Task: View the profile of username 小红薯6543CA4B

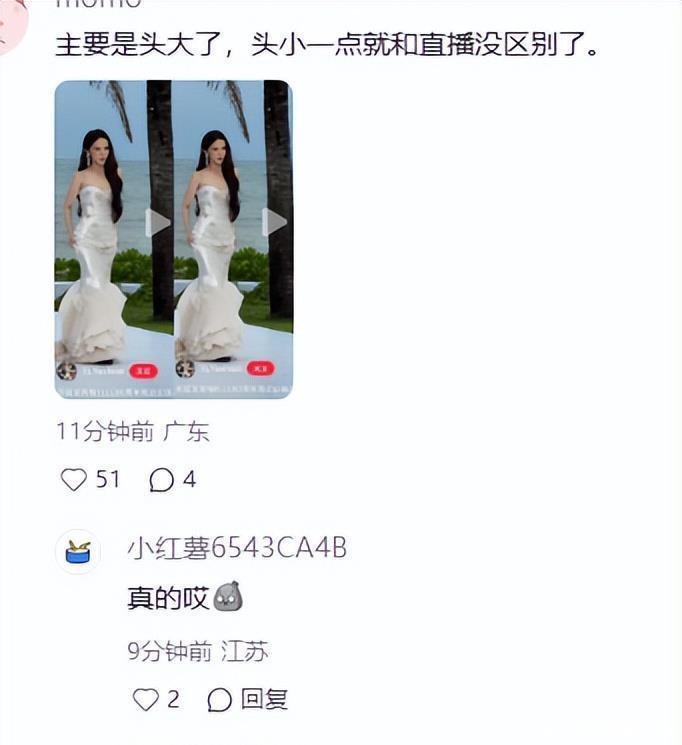Action: pos(236,548)
